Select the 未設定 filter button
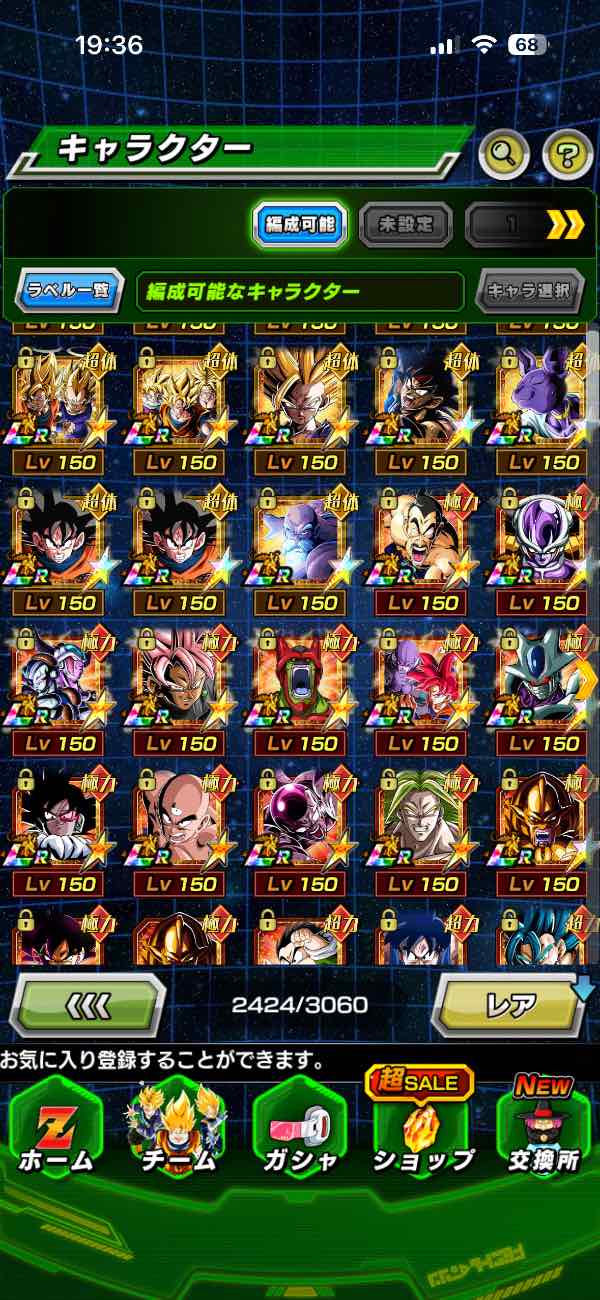Screen dimensions: 600x1300 (404, 225)
